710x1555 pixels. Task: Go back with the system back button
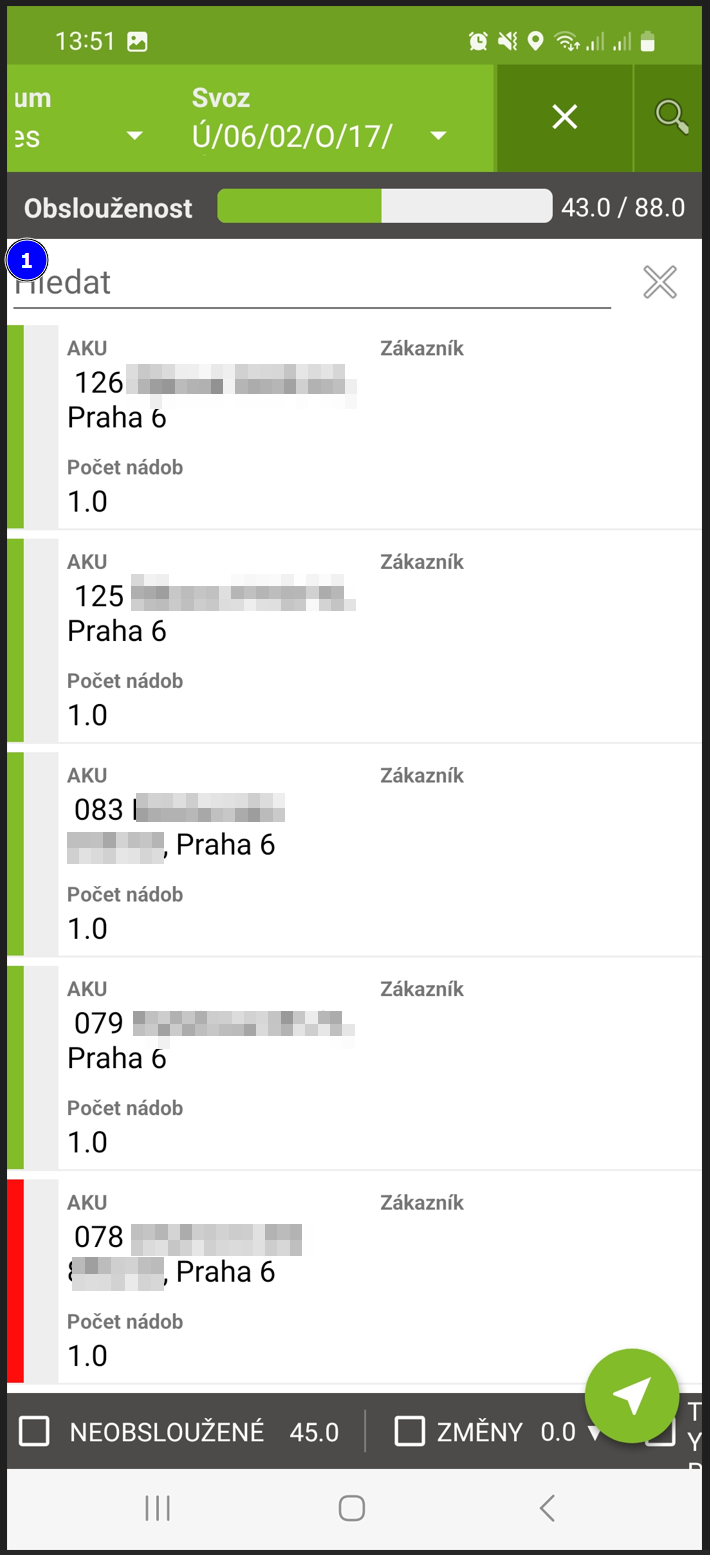(x=546, y=1508)
